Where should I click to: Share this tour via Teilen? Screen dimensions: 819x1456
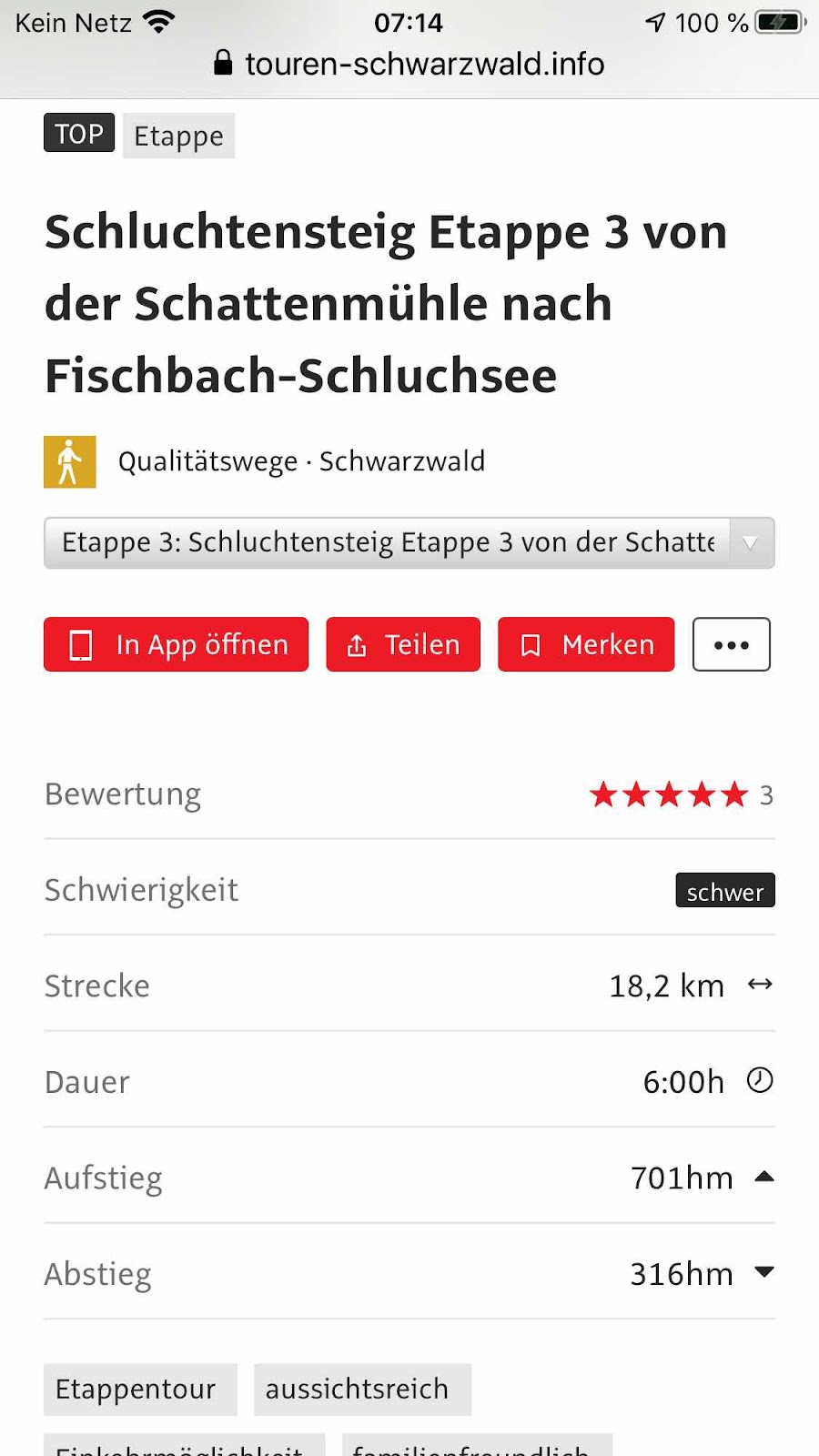point(402,644)
